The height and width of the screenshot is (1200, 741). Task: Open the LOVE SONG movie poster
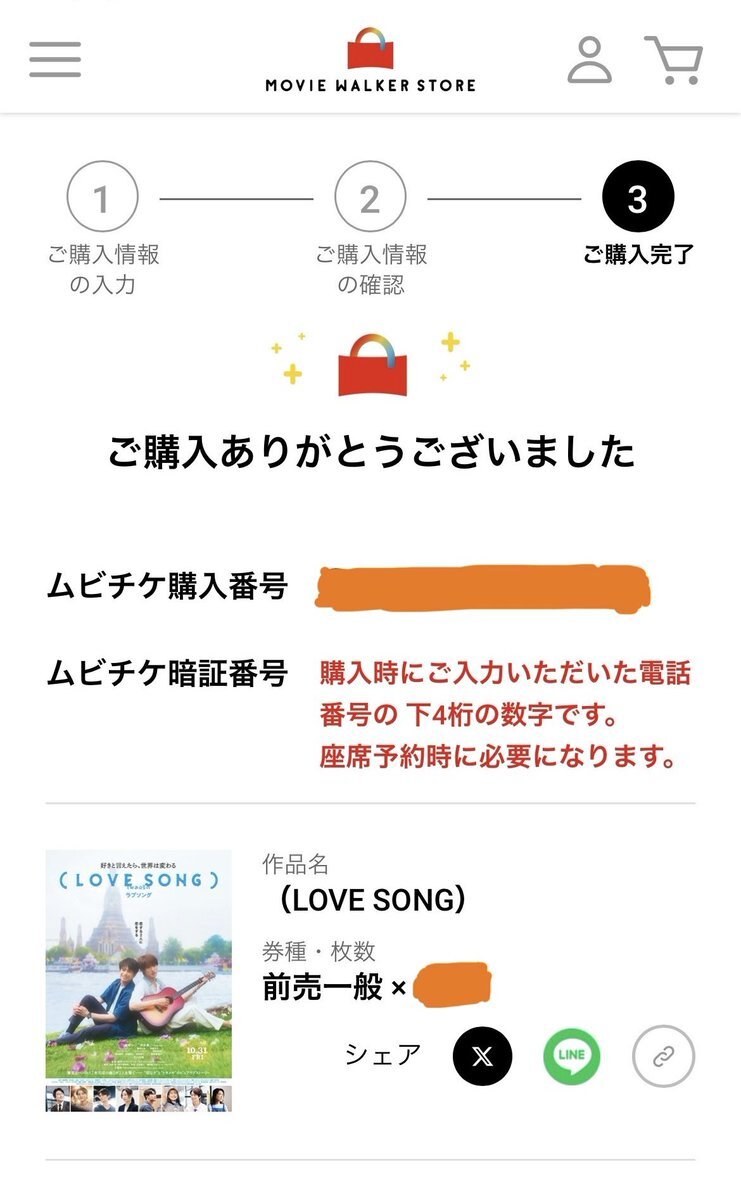click(138, 980)
